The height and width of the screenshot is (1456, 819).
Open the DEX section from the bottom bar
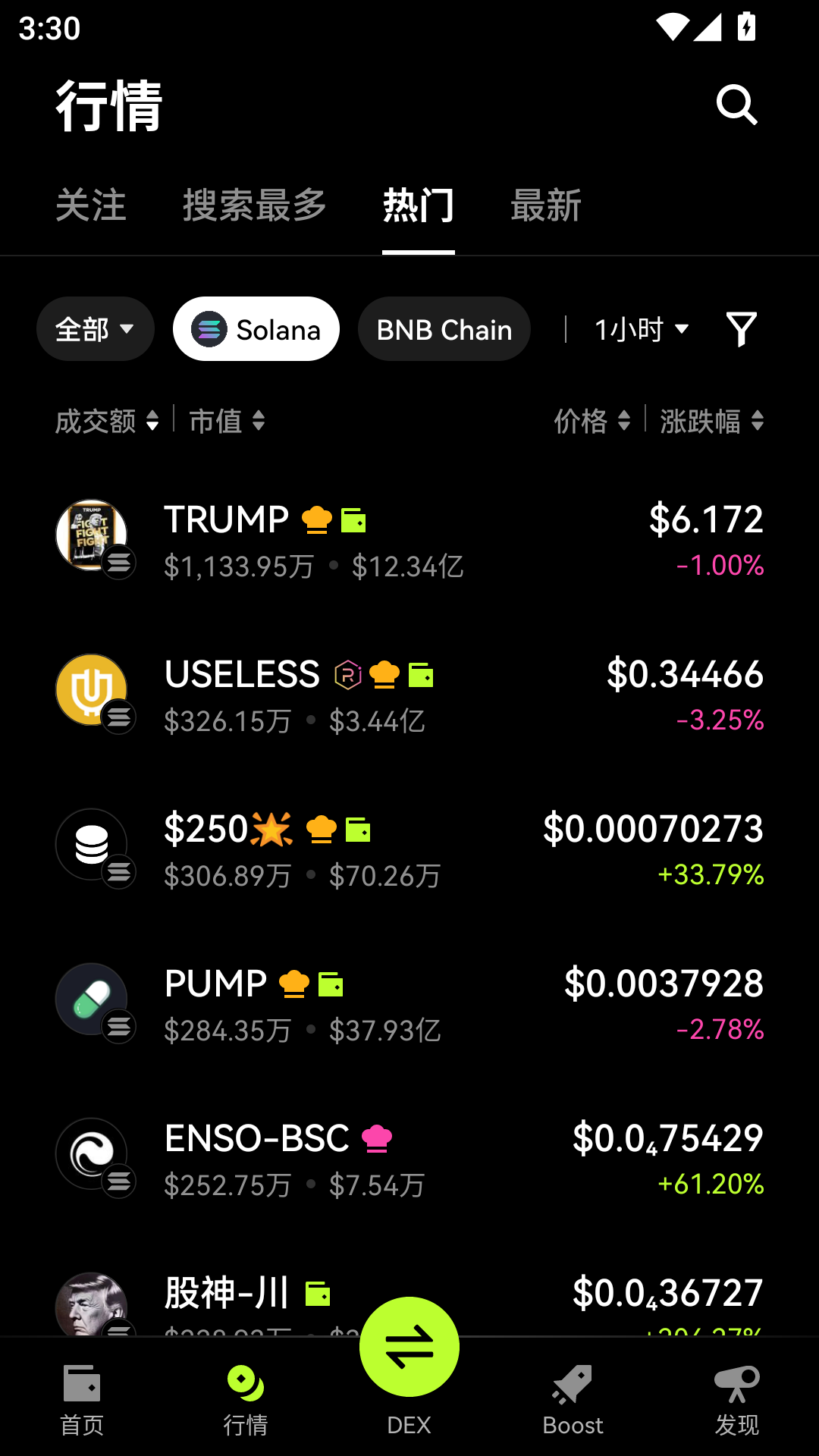[409, 1424]
